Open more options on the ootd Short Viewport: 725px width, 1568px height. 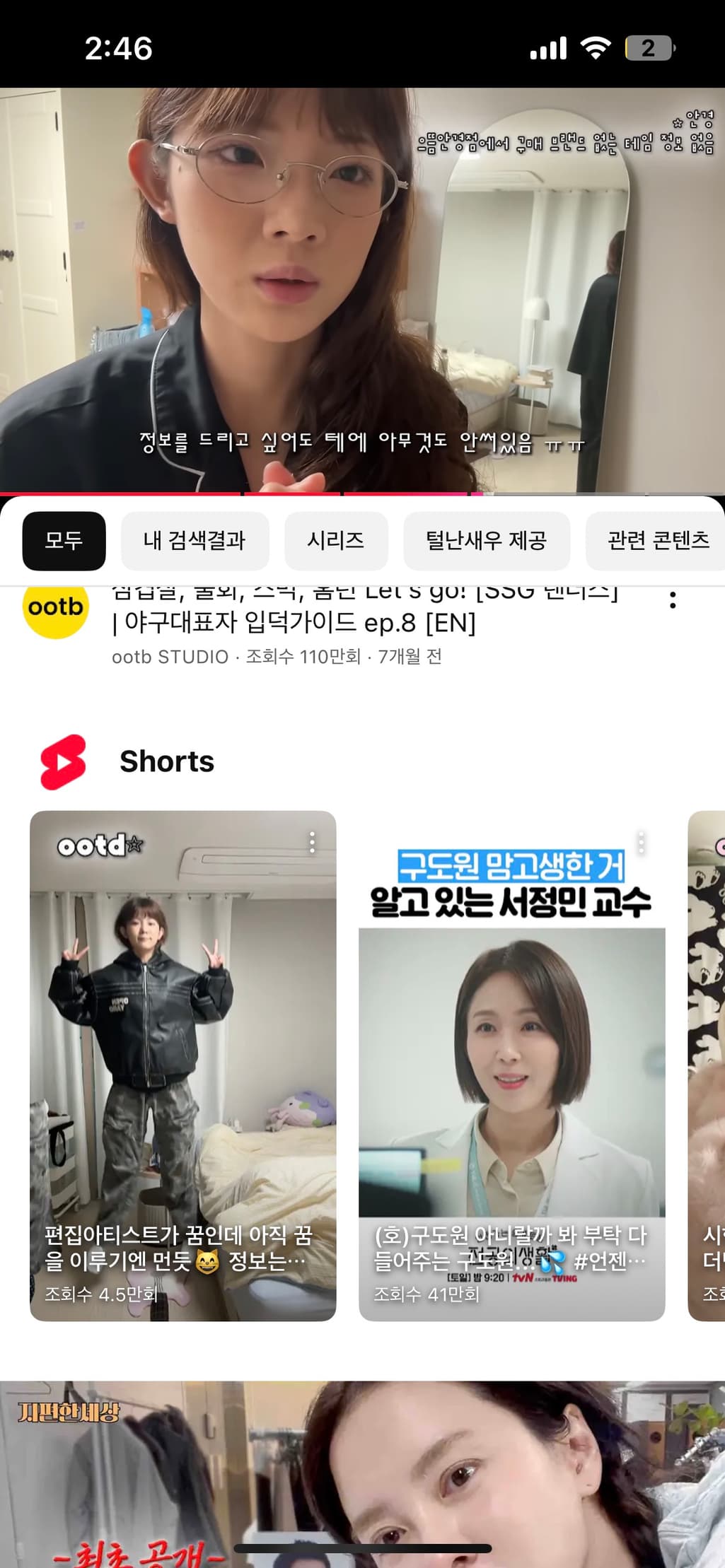pyautogui.click(x=312, y=842)
